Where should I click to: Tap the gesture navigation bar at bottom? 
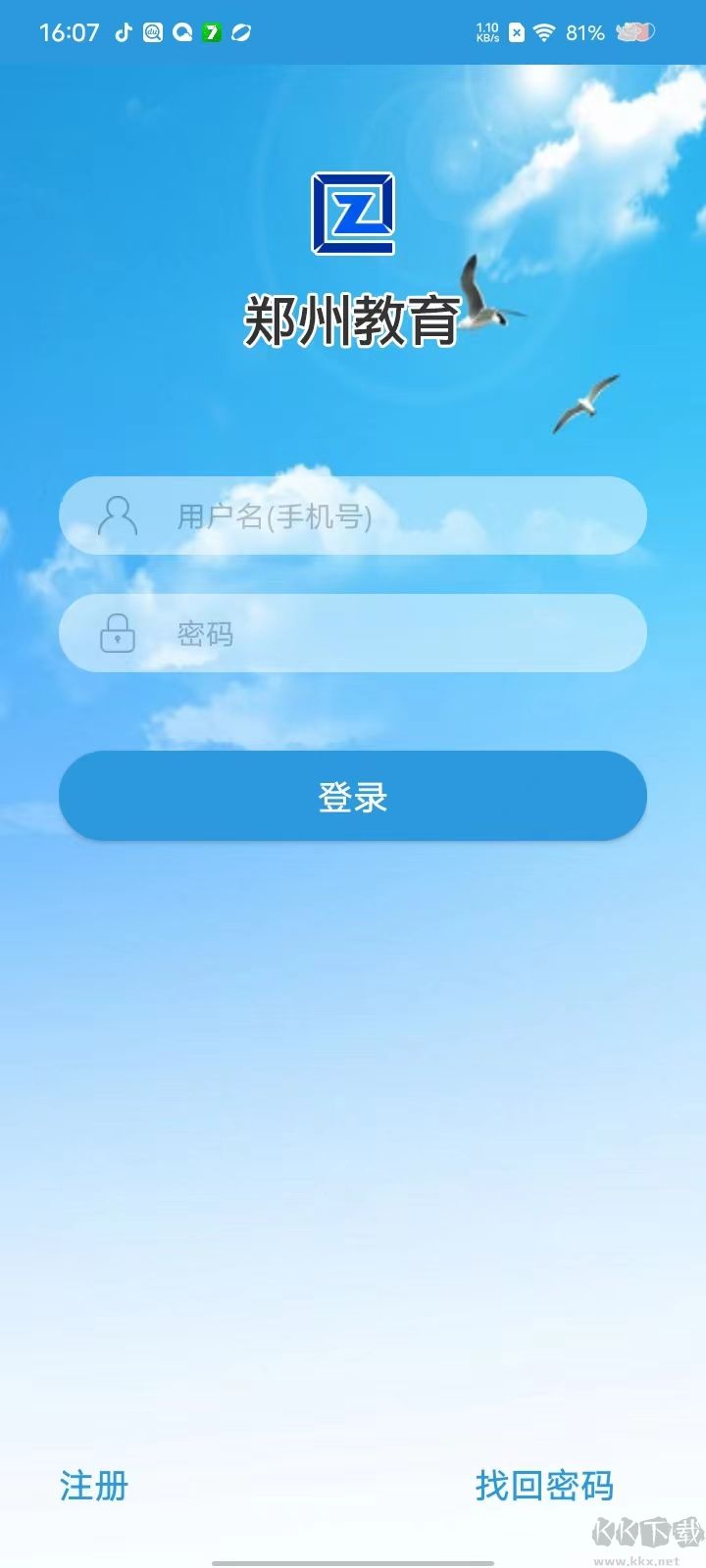[x=353, y=1560]
